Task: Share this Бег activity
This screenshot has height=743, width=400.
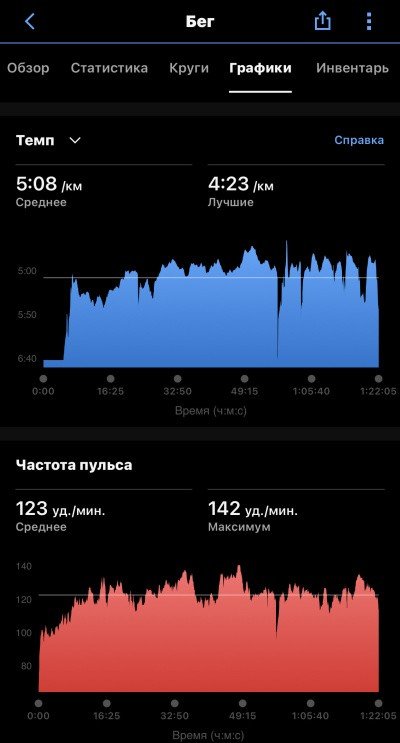Action: (322, 21)
